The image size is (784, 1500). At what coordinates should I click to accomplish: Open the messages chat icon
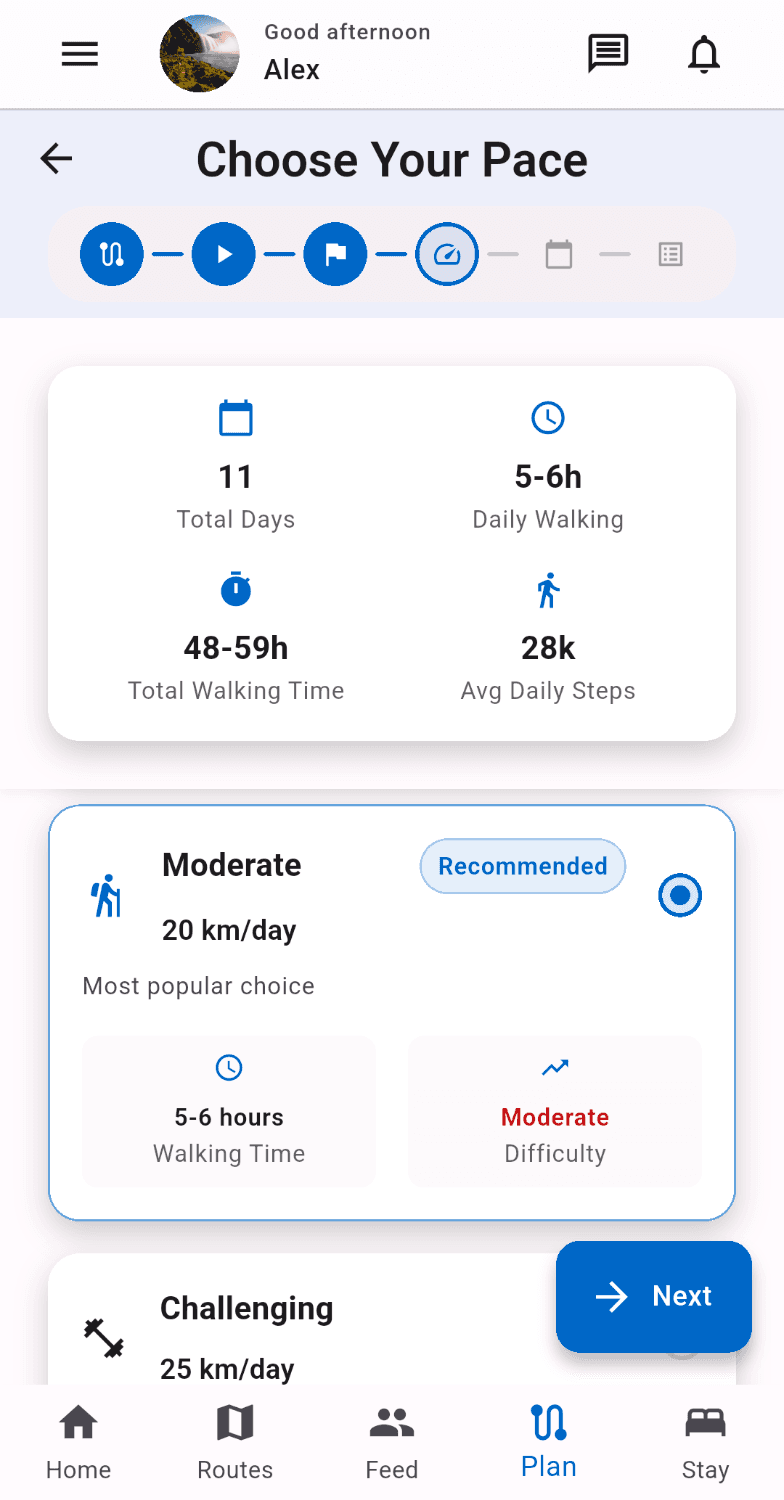(x=608, y=54)
